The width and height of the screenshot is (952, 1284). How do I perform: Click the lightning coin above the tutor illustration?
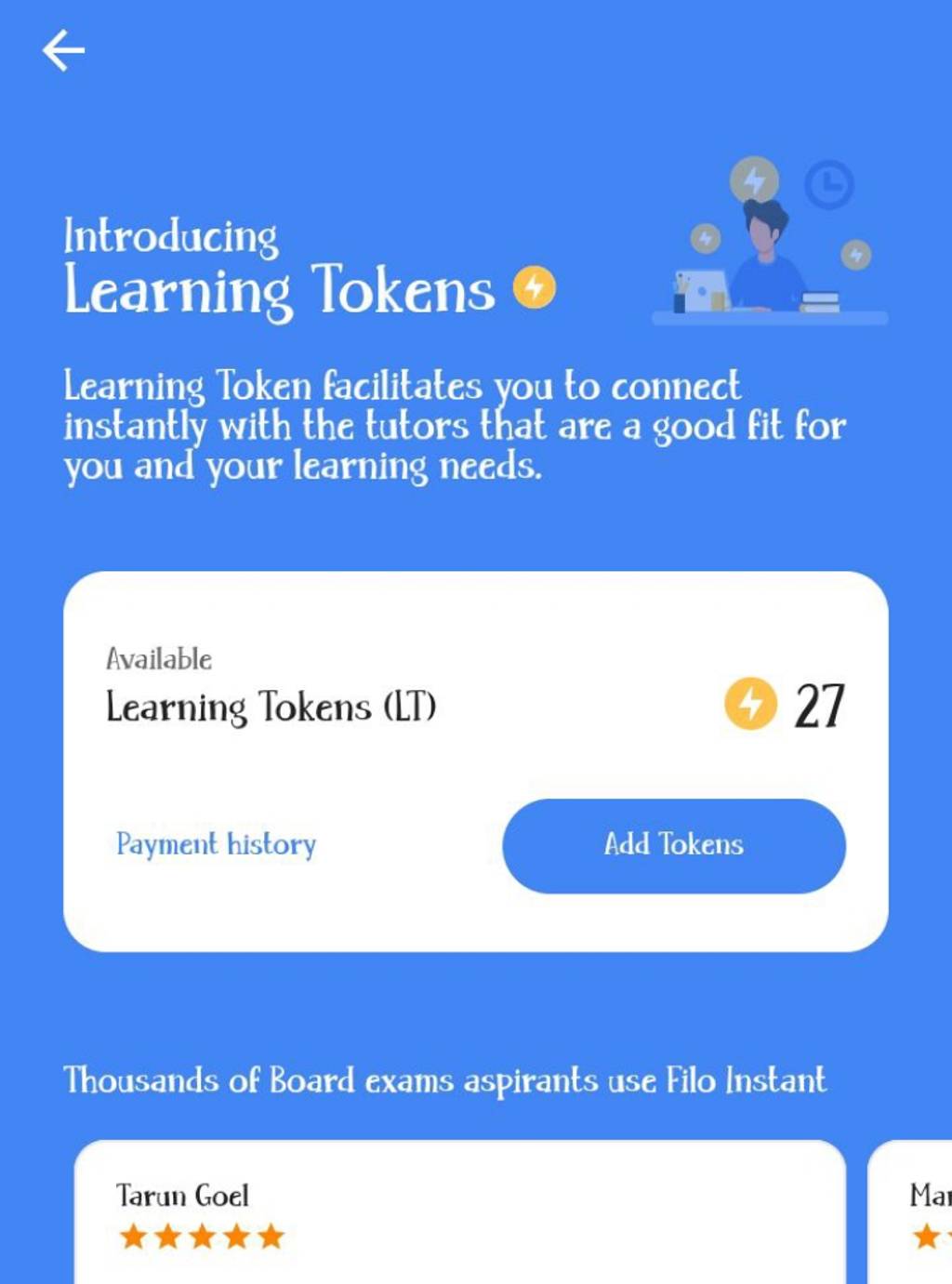(753, 177)
